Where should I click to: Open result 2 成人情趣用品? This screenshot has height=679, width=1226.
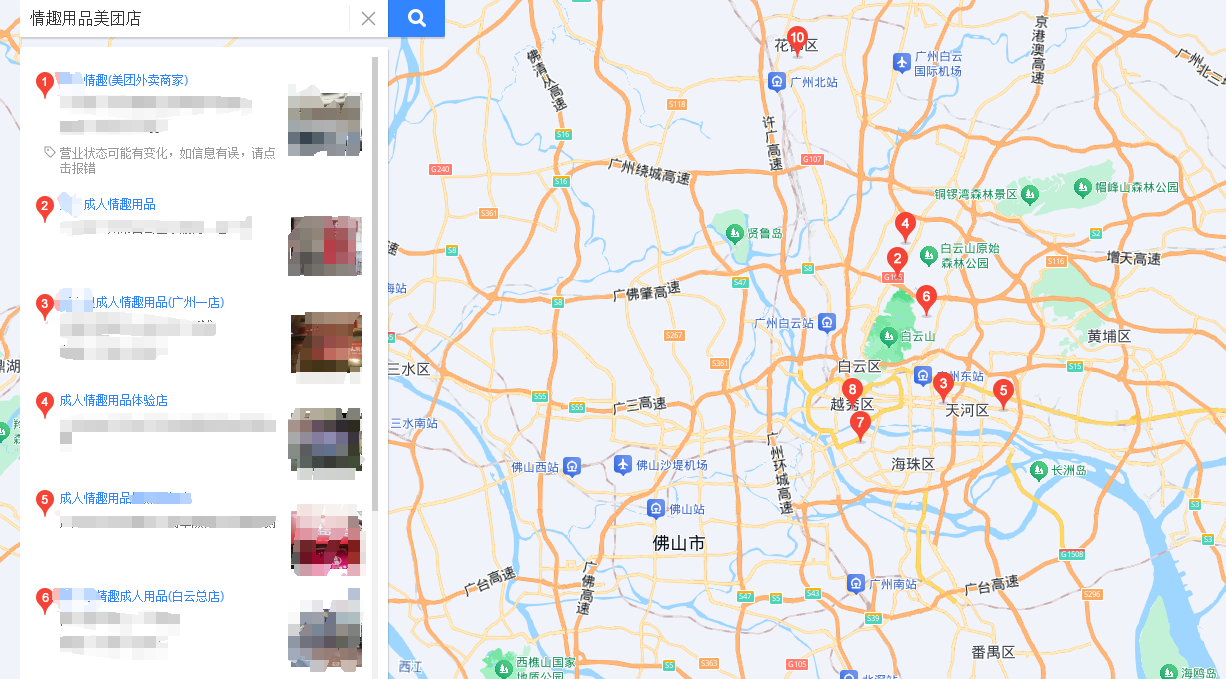pos(118,204)
